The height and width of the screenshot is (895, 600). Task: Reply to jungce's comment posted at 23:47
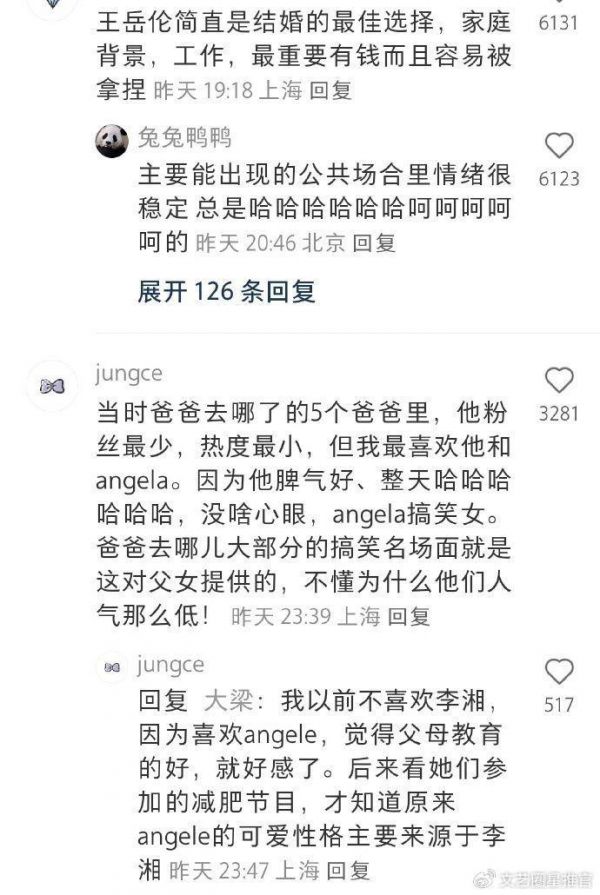click(x=349, y=869)
